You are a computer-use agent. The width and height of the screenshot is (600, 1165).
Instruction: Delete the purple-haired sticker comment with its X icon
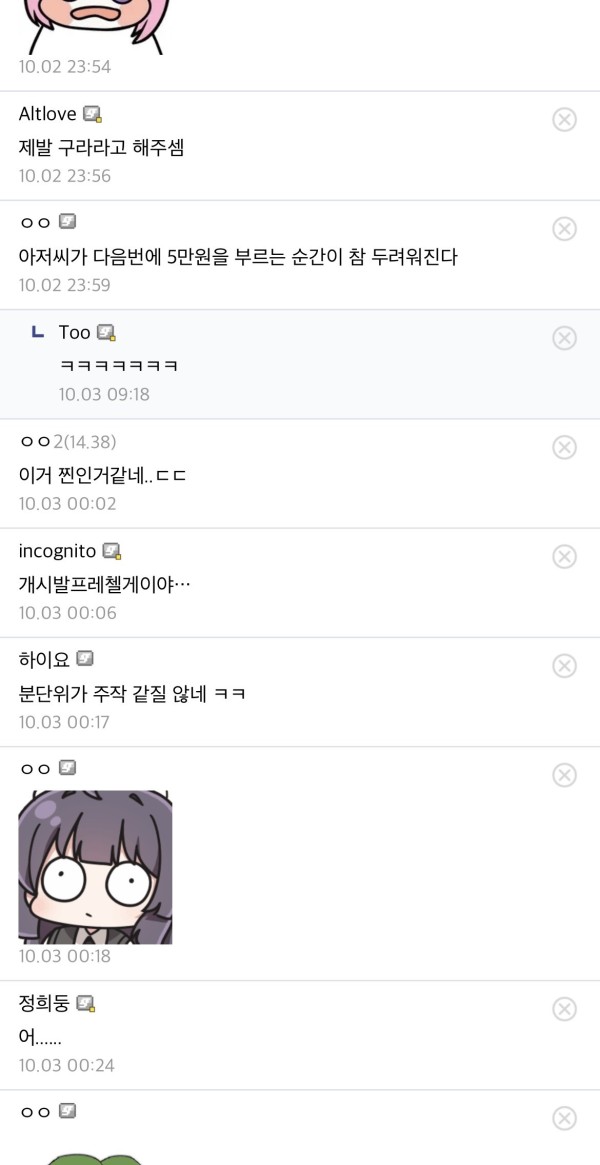[564, 775]
